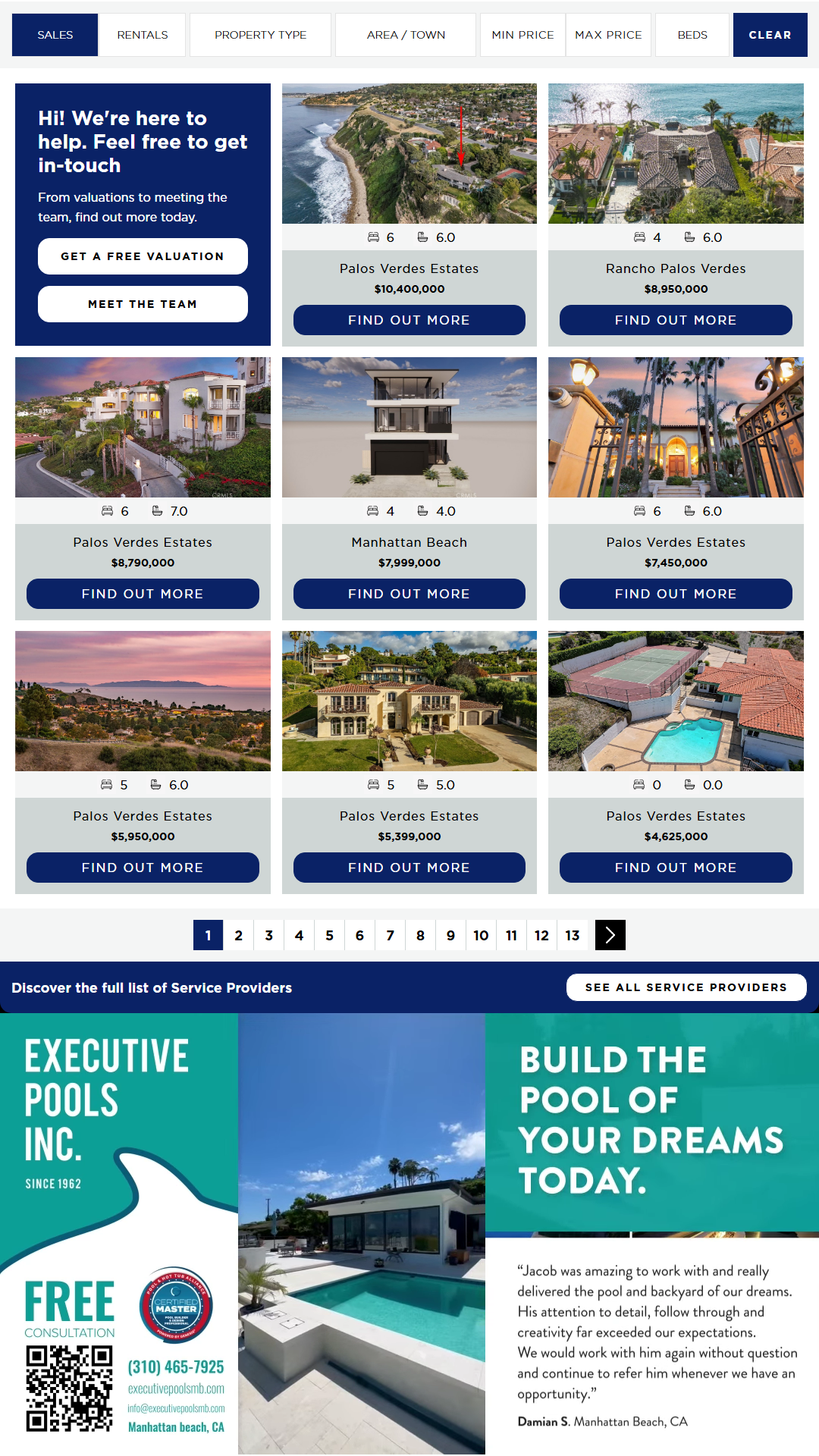
Task: Open the Property Type dropdown
Action: (x=260, y=35)
